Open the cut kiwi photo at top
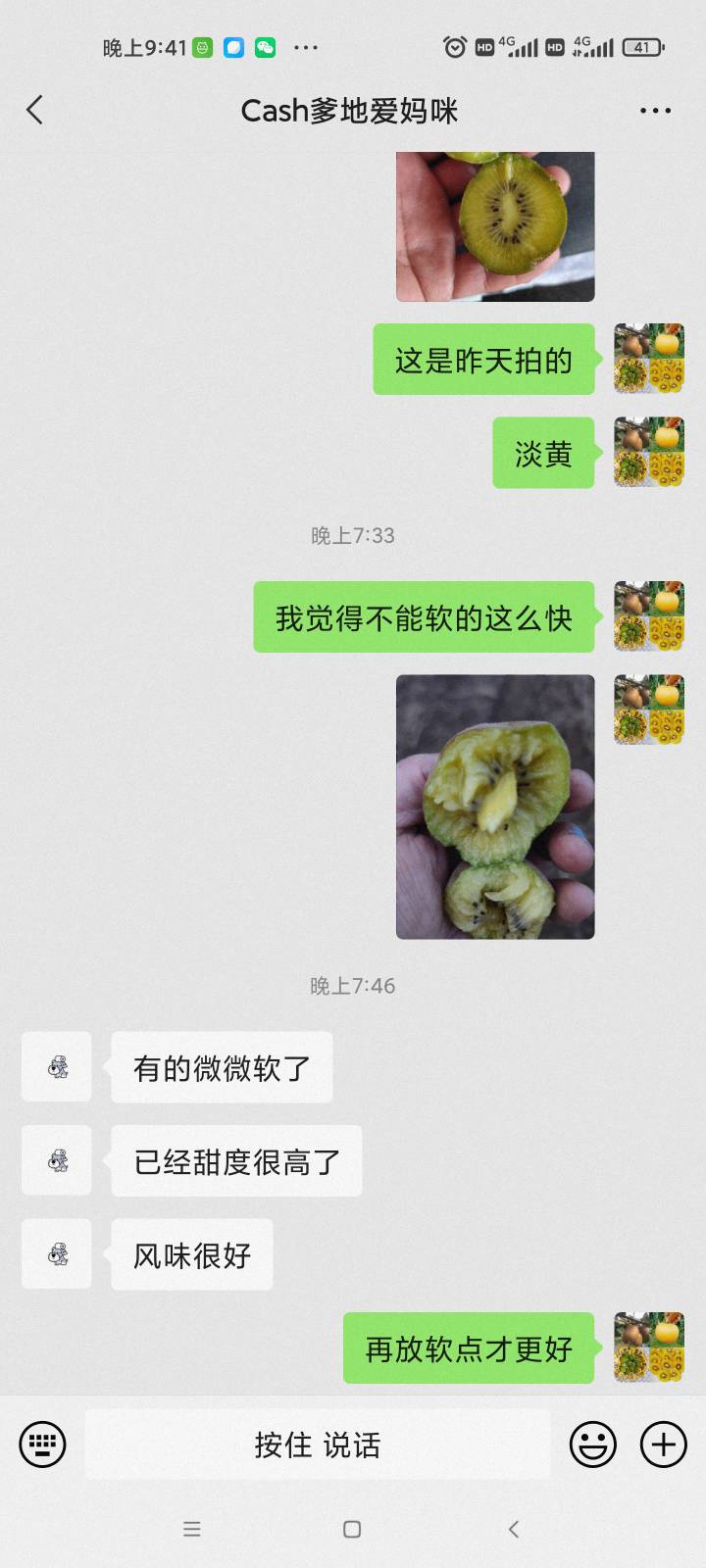This screenshot has width=706, height=1568. (x=495, y=226)
